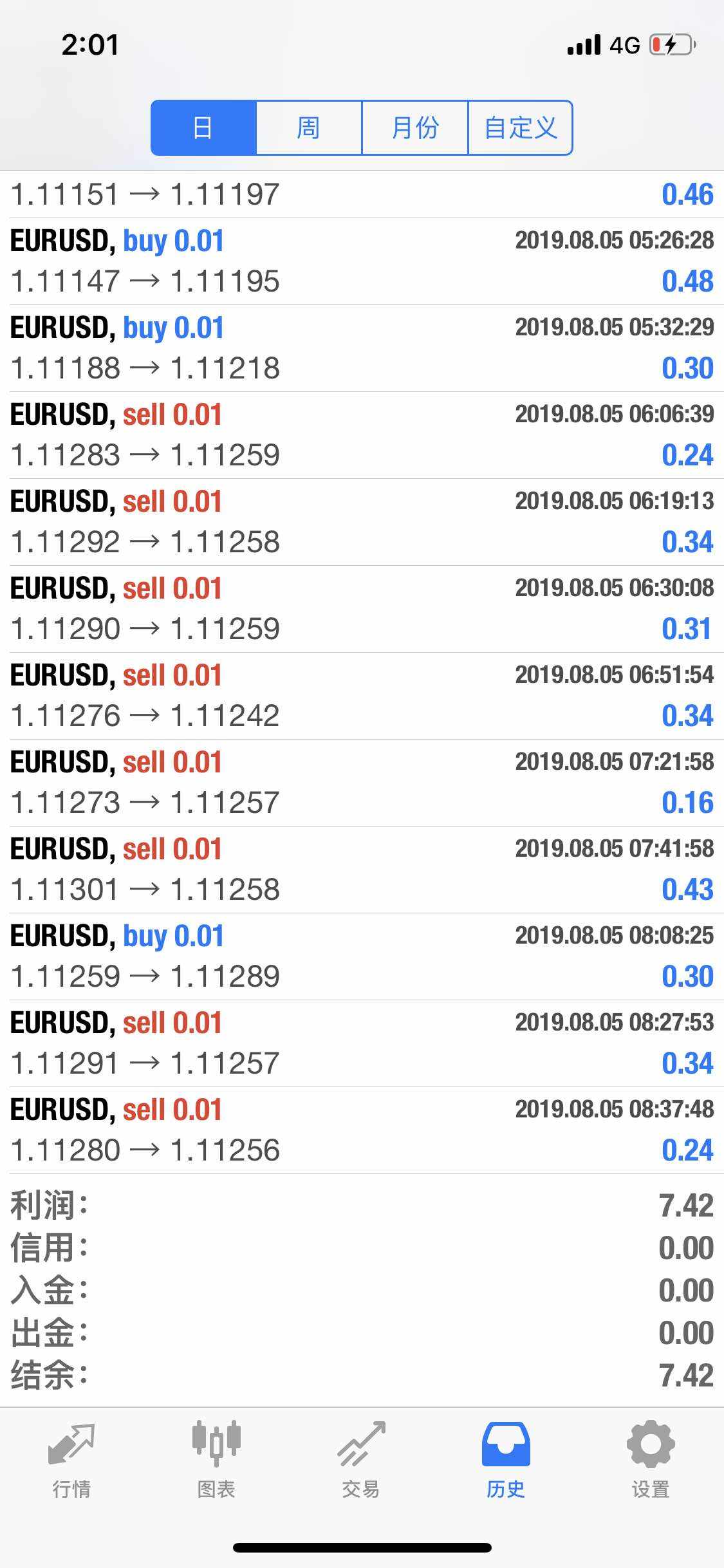The height and width of the screenshot is (1568, 724).
Task: Open the EURUSD sell trade at 07:41:58
Action: [x=362, y=870]
